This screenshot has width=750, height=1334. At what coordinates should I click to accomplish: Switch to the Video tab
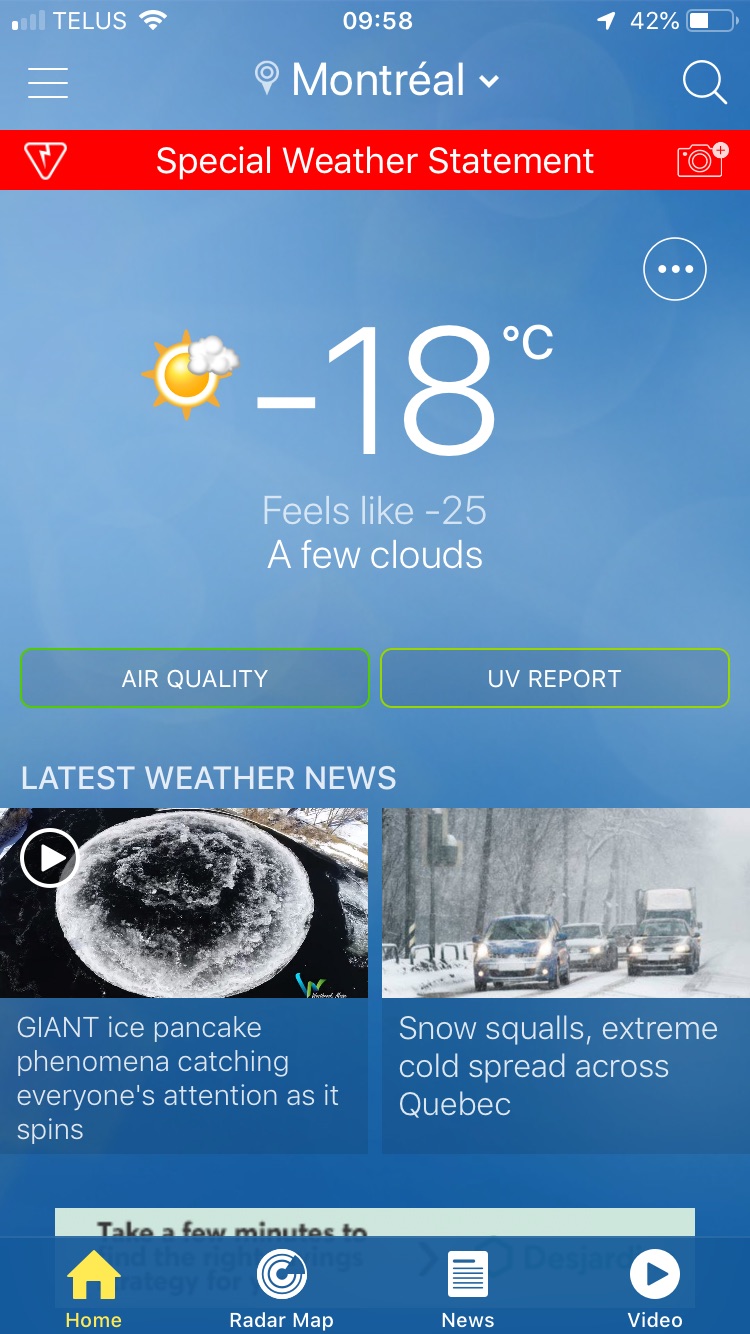[x=655, y=1290]
